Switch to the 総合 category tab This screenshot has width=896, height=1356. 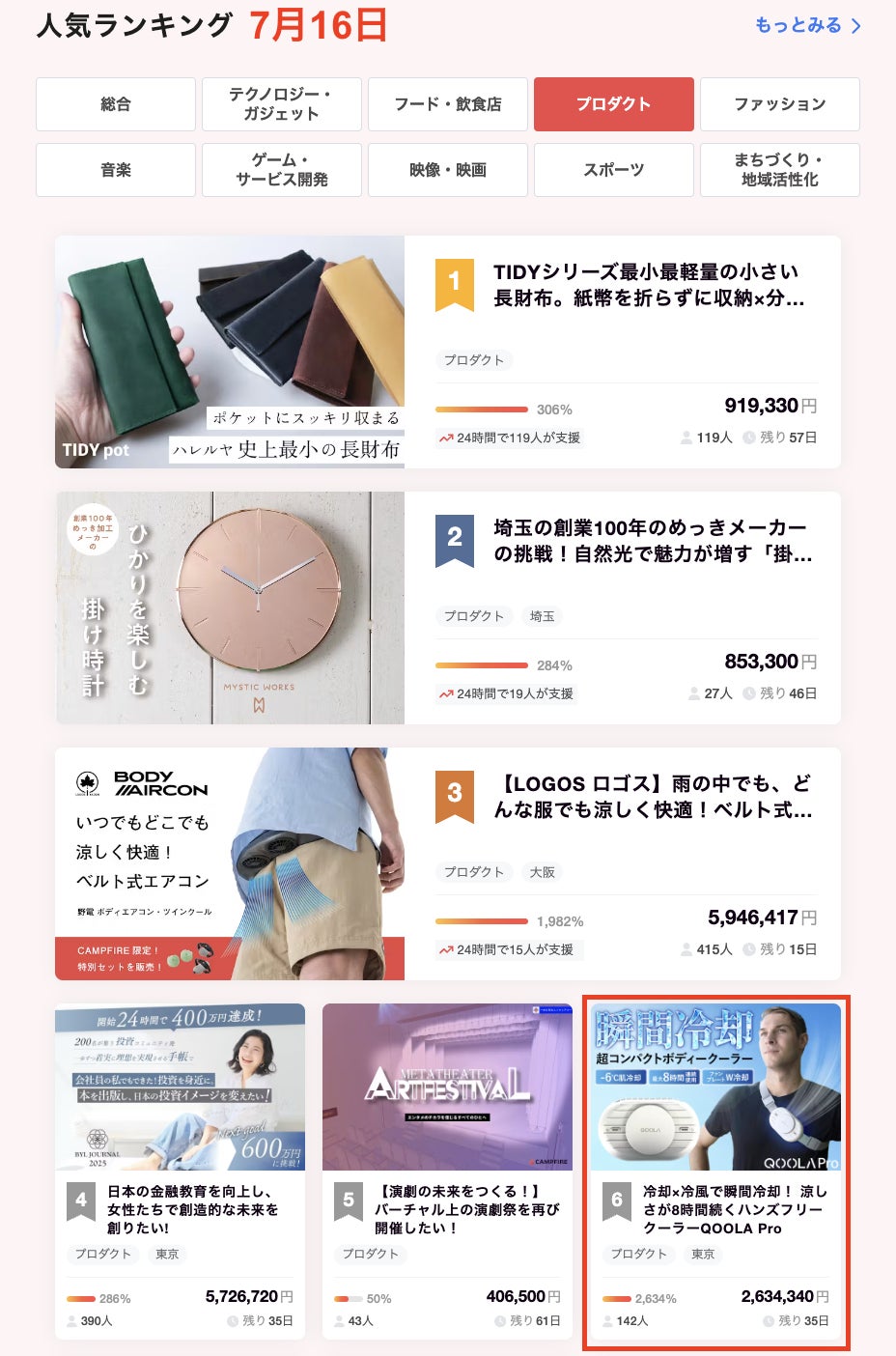[116, 104]
